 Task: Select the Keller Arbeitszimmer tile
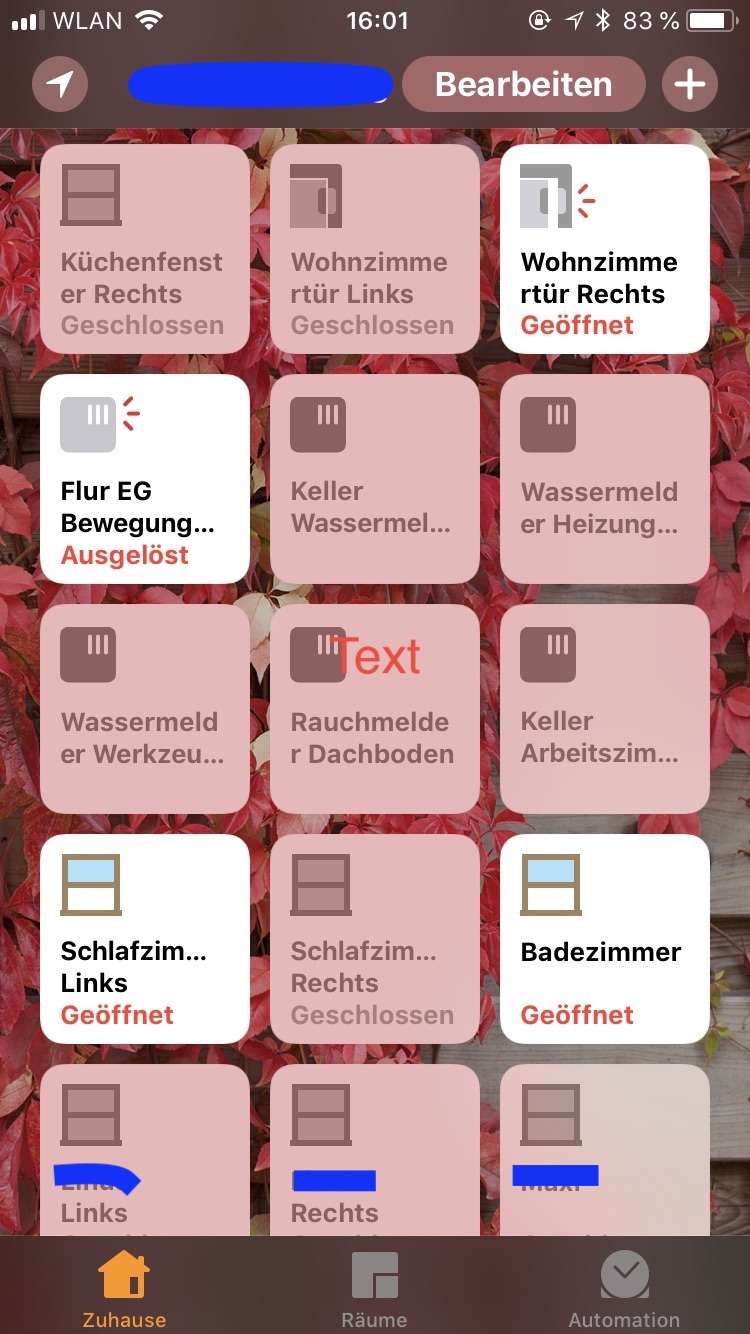(x=604, y=709)
